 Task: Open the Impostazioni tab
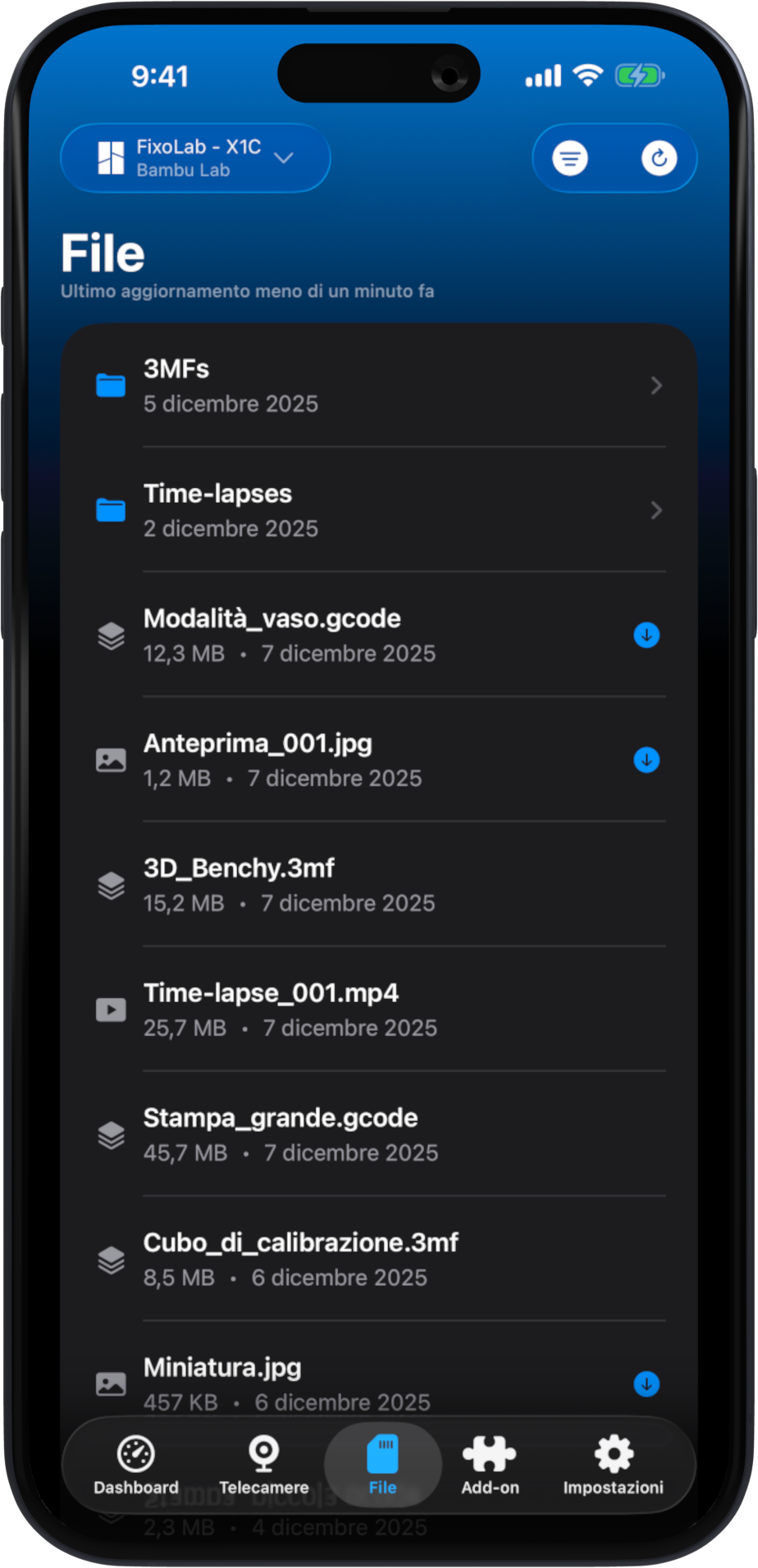coord(613,1466)
